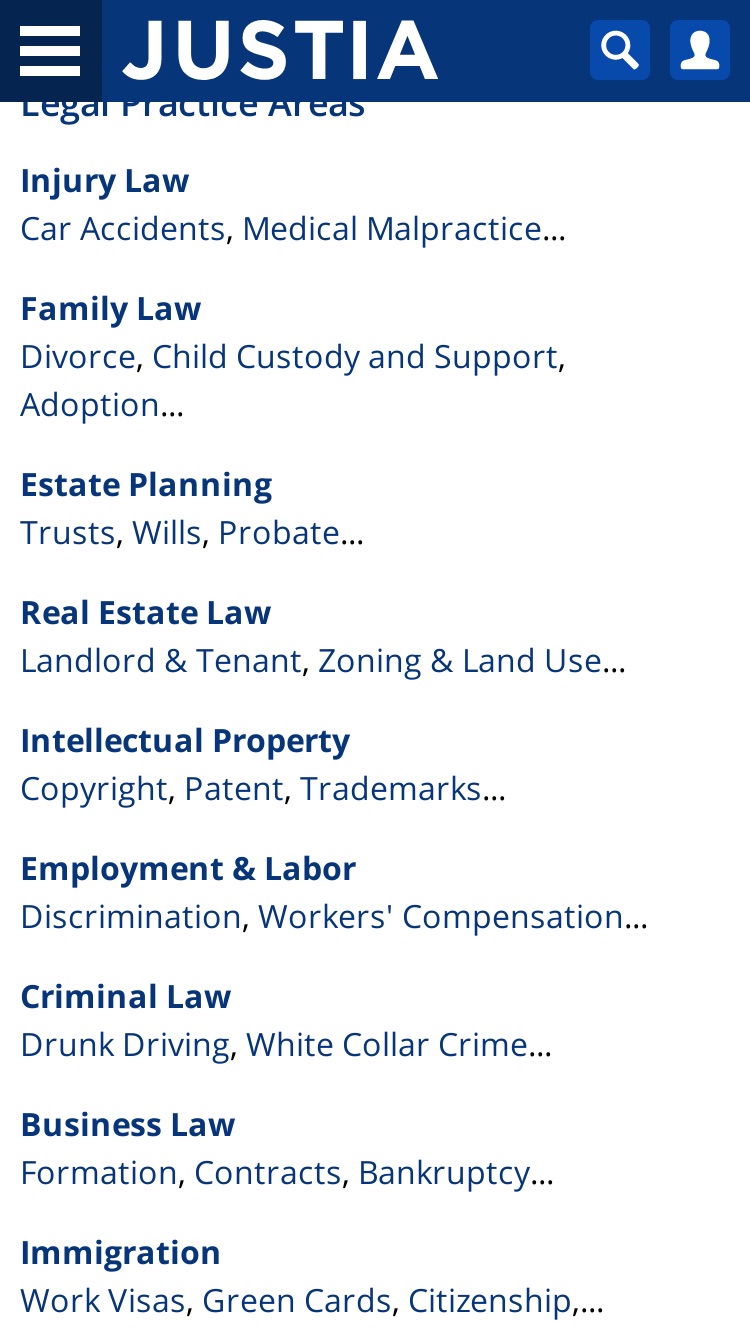Open the Estate Planning category
The width and height of the screenshot is (750, 1334).
146,485
